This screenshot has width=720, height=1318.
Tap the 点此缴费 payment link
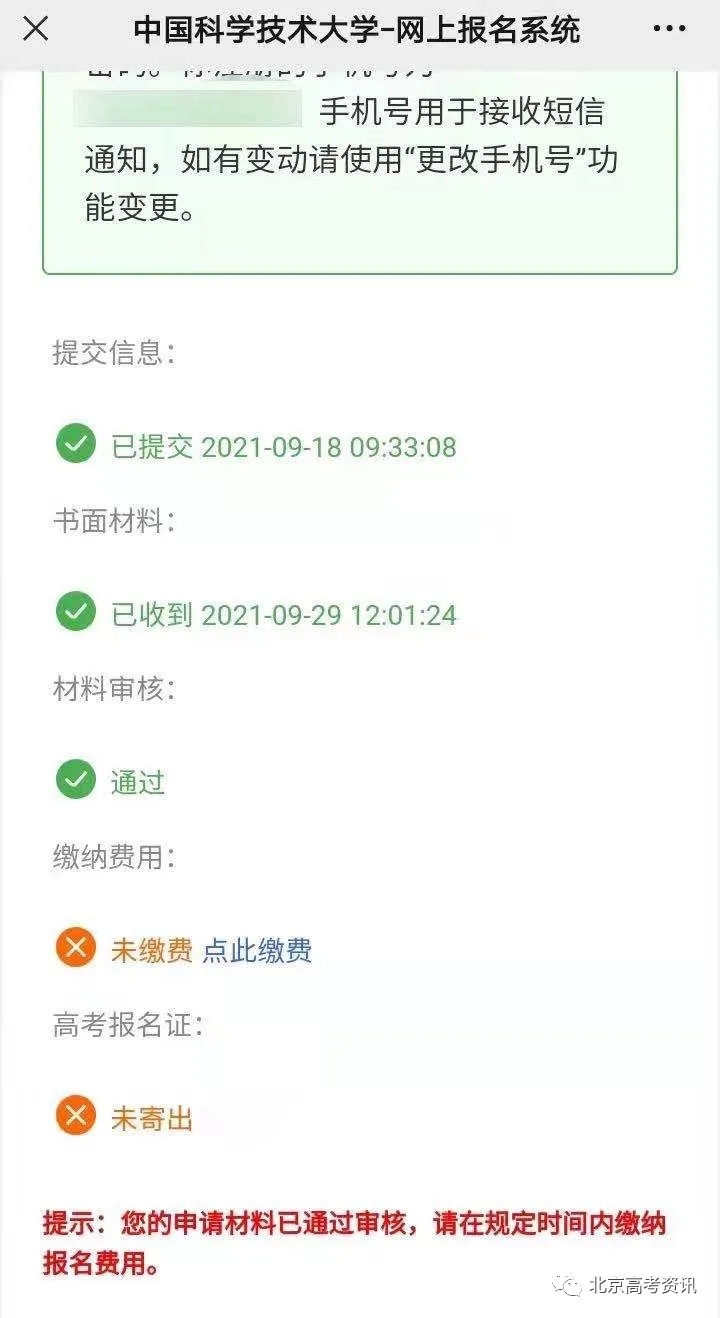tap(257, 950)
